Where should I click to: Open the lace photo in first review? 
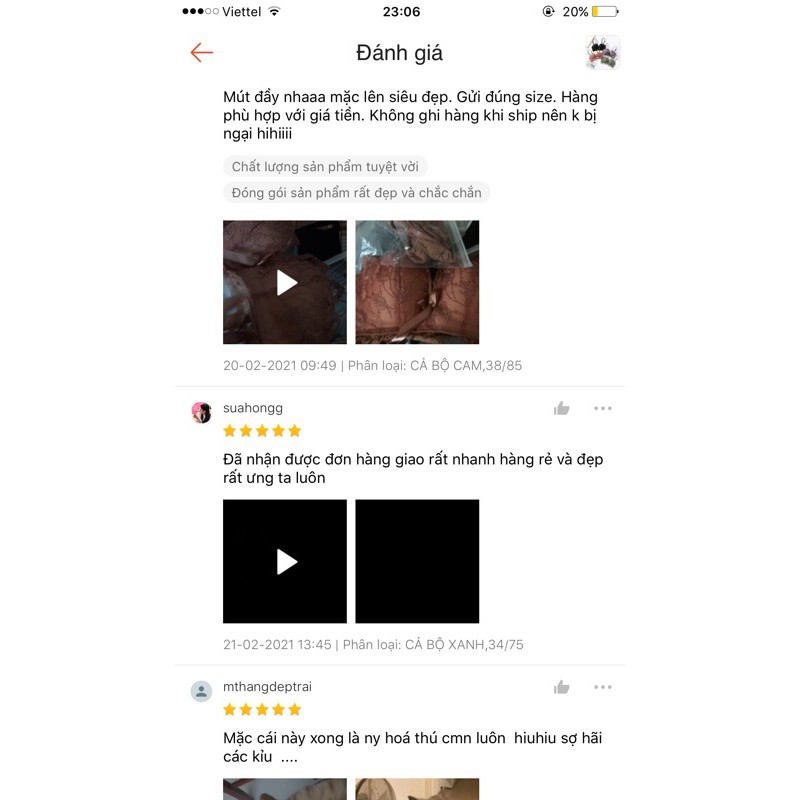417,282
